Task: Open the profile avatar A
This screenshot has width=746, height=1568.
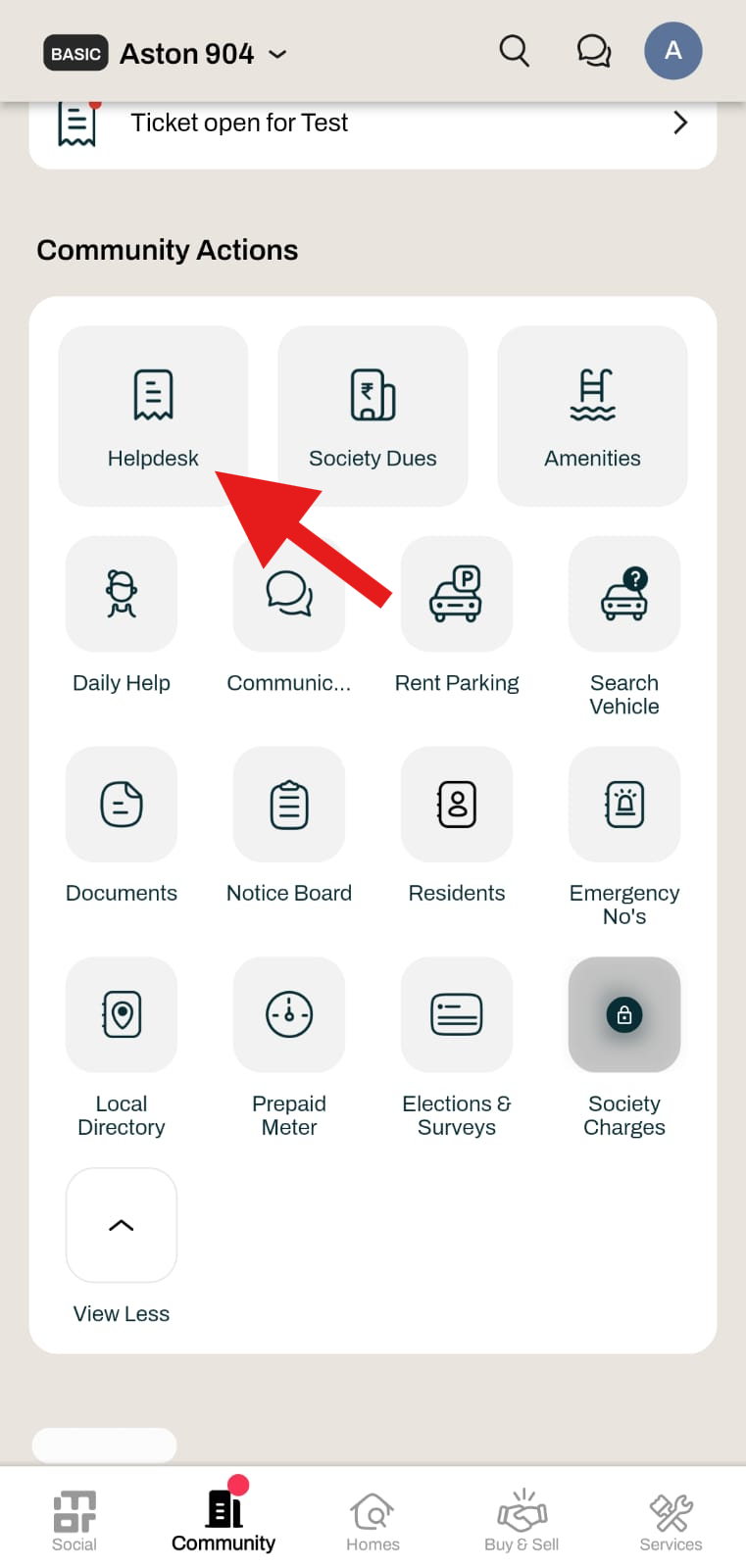Action: tap(672, 51)
